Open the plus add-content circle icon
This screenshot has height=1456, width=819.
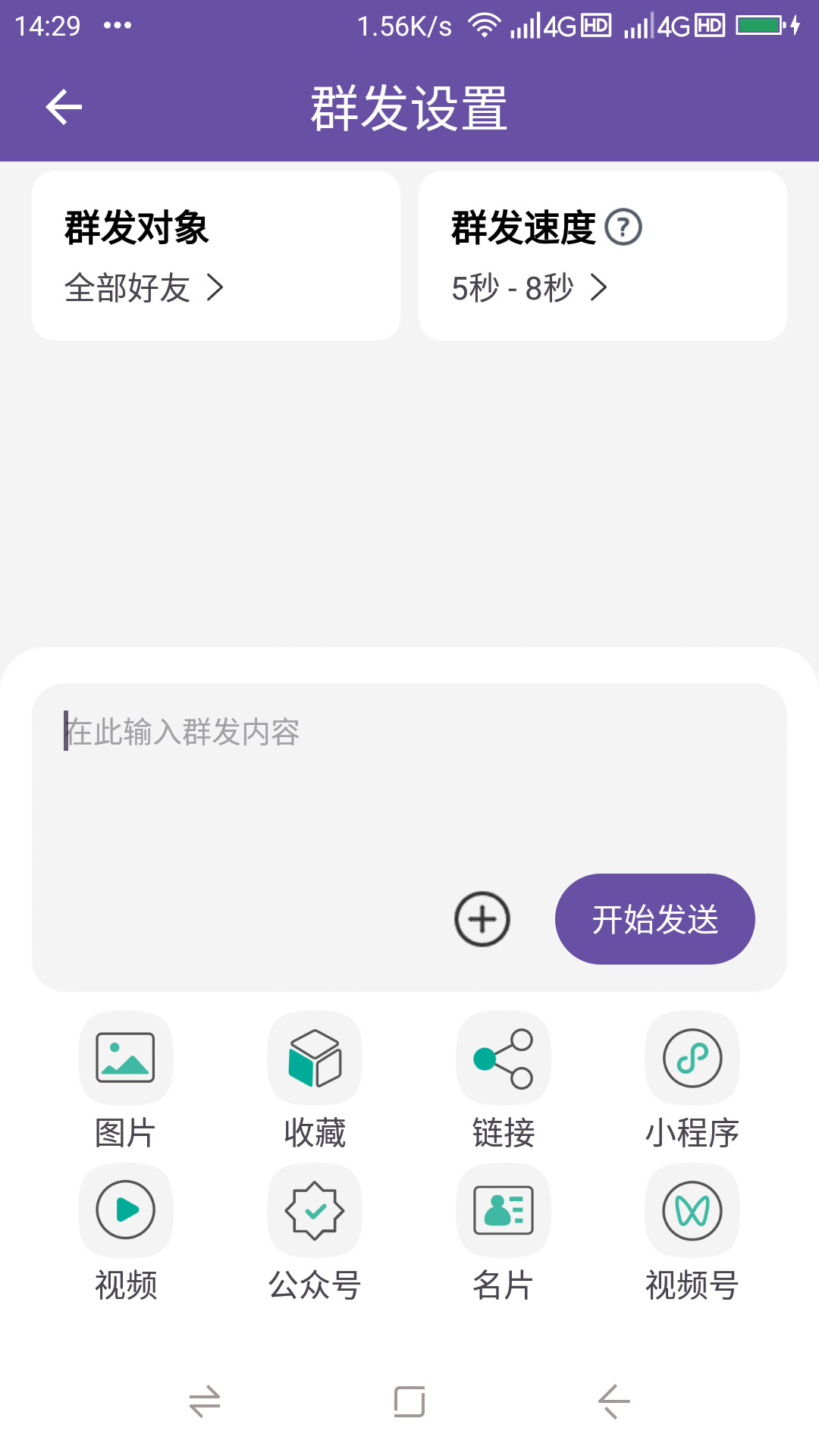coord(482,918)
